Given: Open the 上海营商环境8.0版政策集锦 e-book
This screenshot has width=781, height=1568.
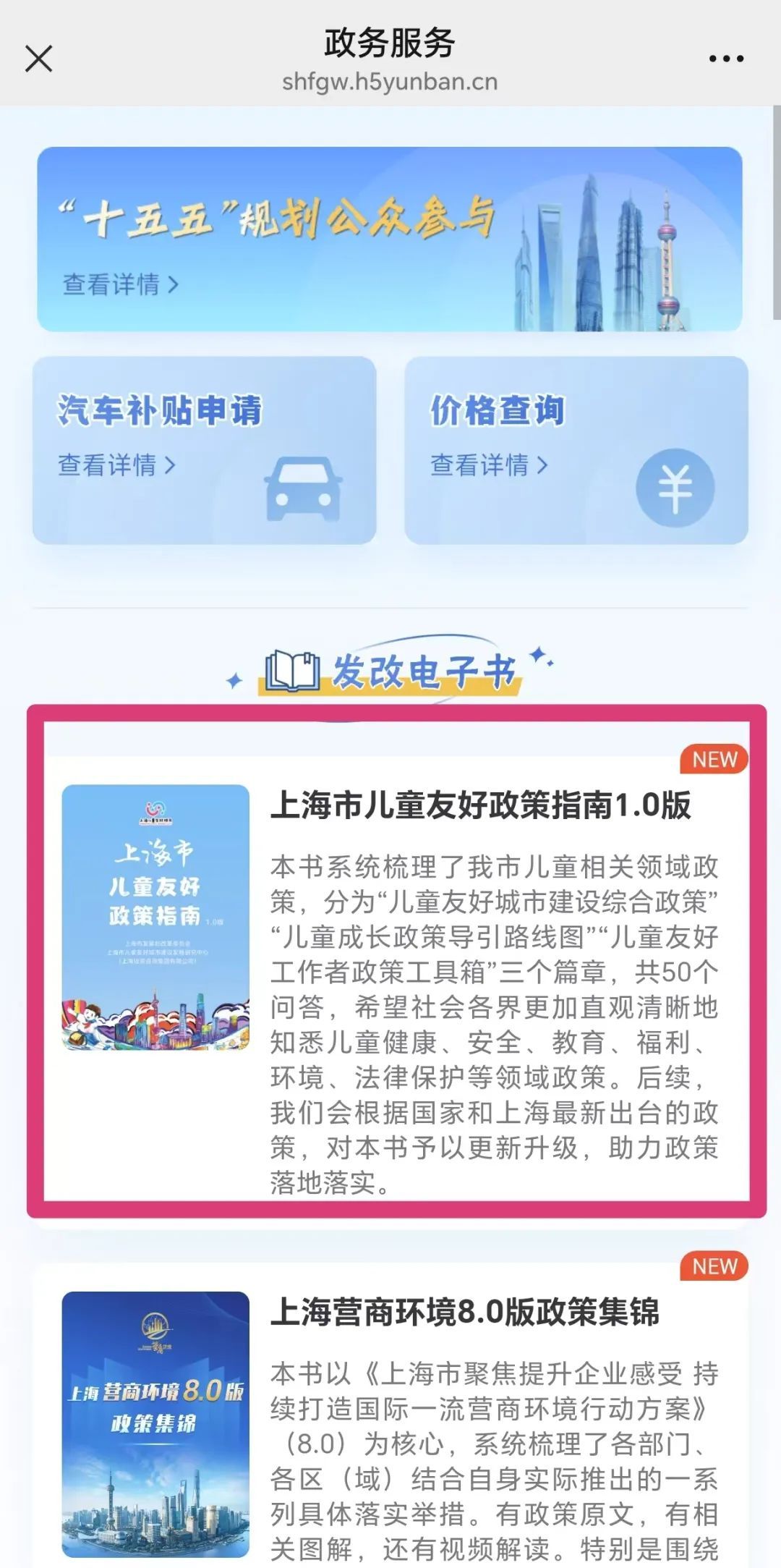Looking at the screenshot, I should coord(464,1312).
